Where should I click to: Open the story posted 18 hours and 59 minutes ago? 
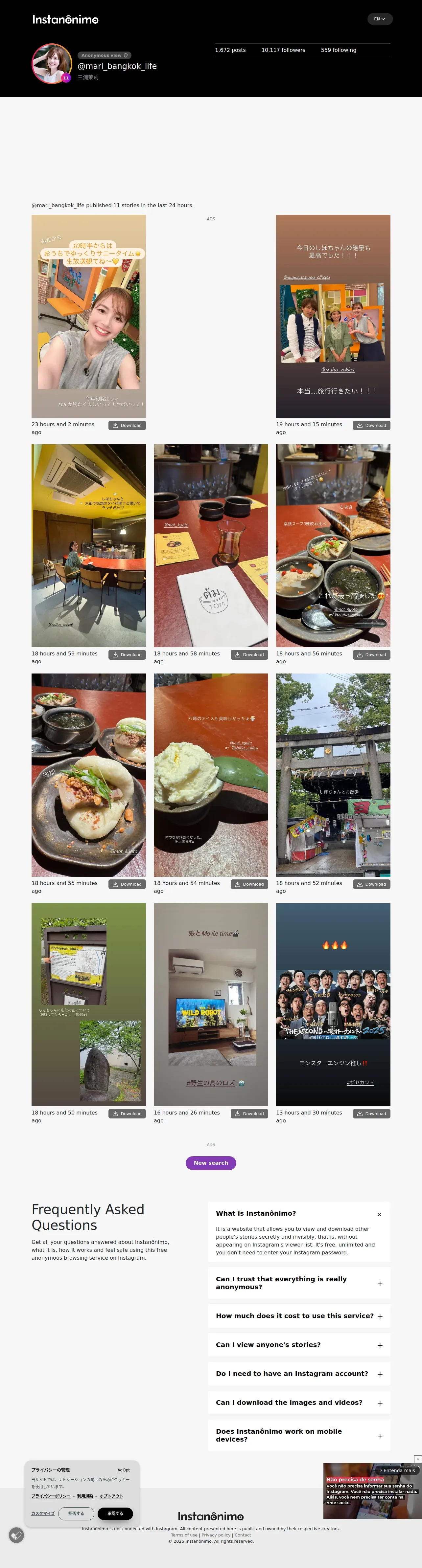(x=89, y=545)
